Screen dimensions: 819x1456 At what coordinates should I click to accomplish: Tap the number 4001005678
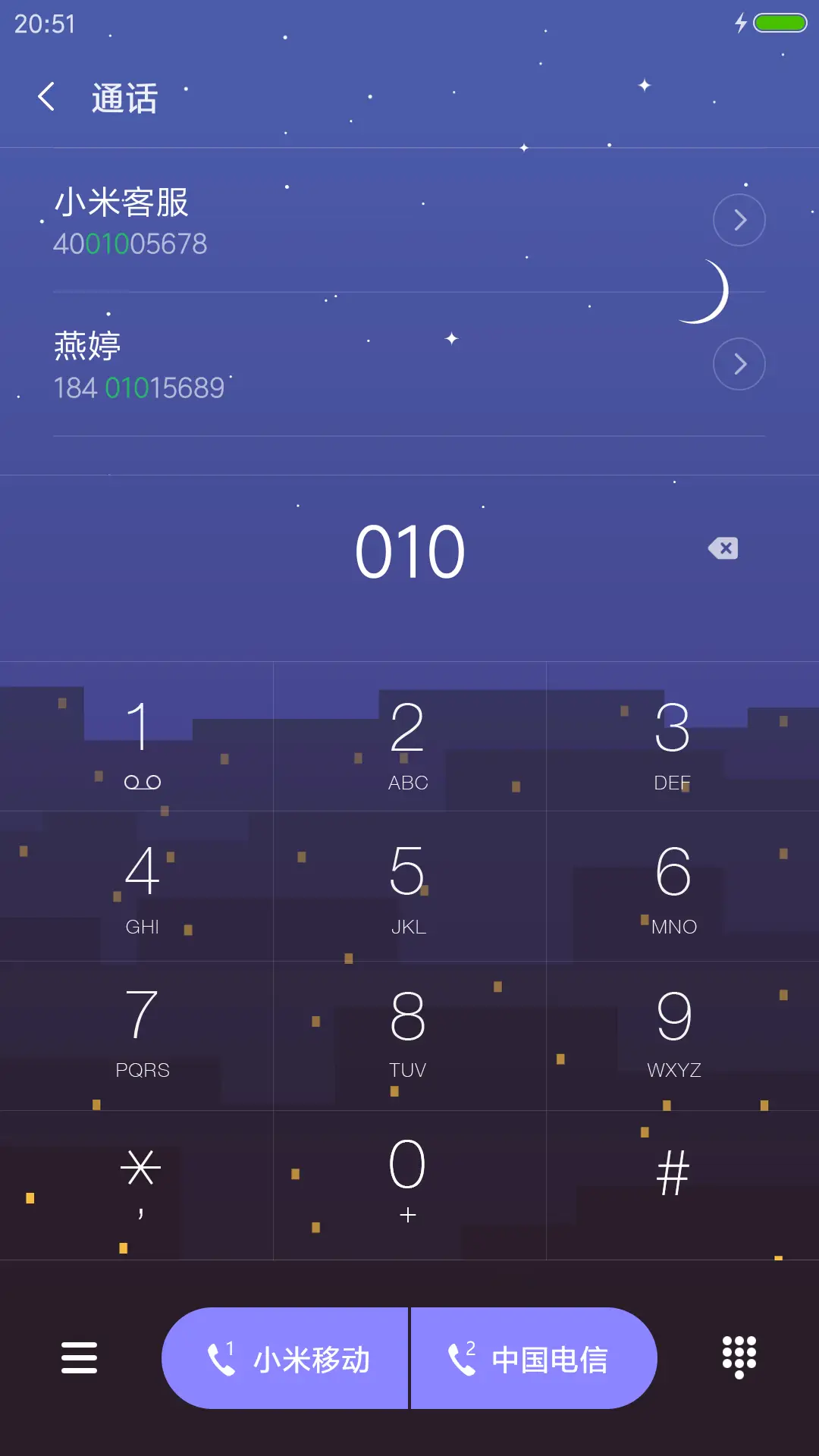click(130, 244)
